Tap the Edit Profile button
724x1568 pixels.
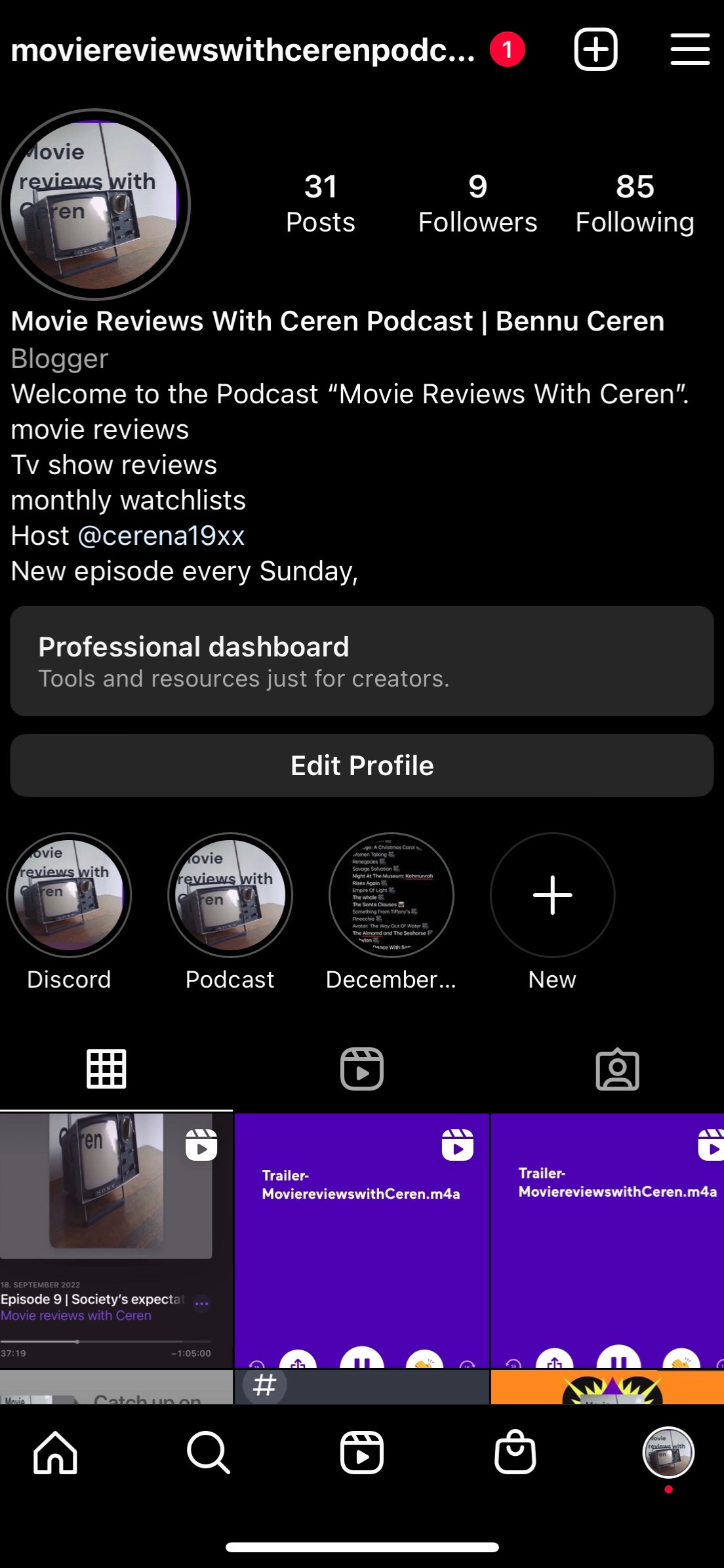(362, 765)
